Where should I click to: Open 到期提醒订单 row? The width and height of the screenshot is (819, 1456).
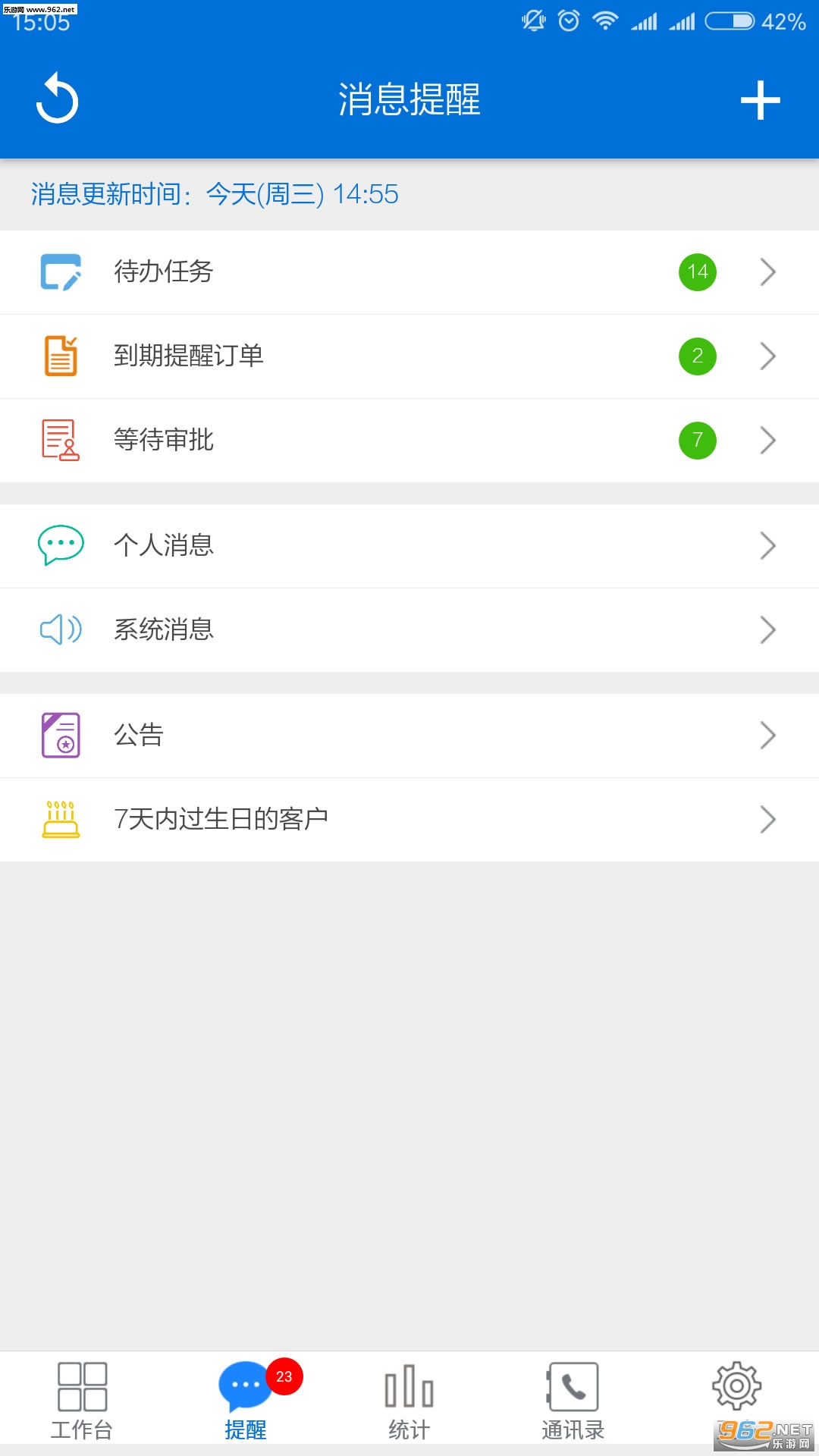(x=409, y=356)
